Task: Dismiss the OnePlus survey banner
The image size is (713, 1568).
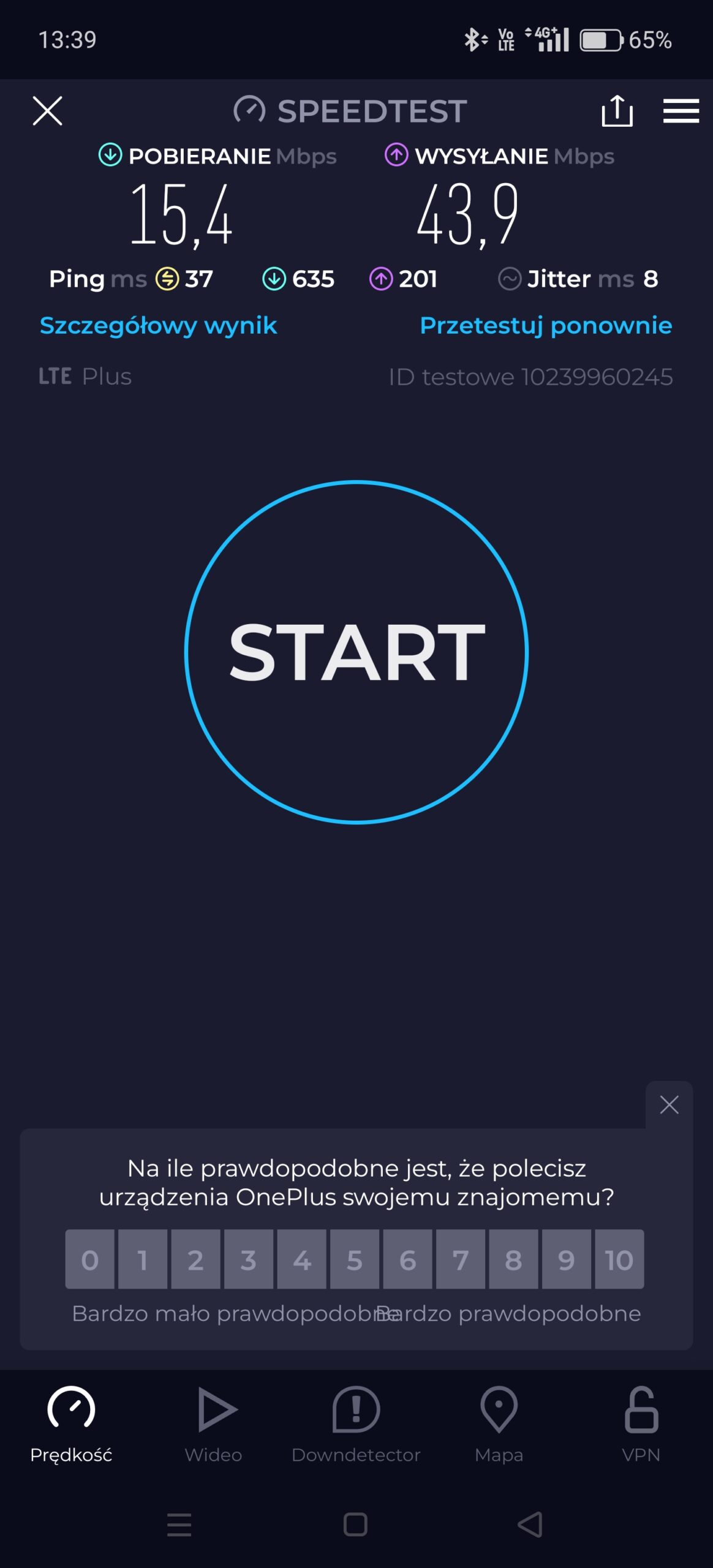Action: 669,1104
